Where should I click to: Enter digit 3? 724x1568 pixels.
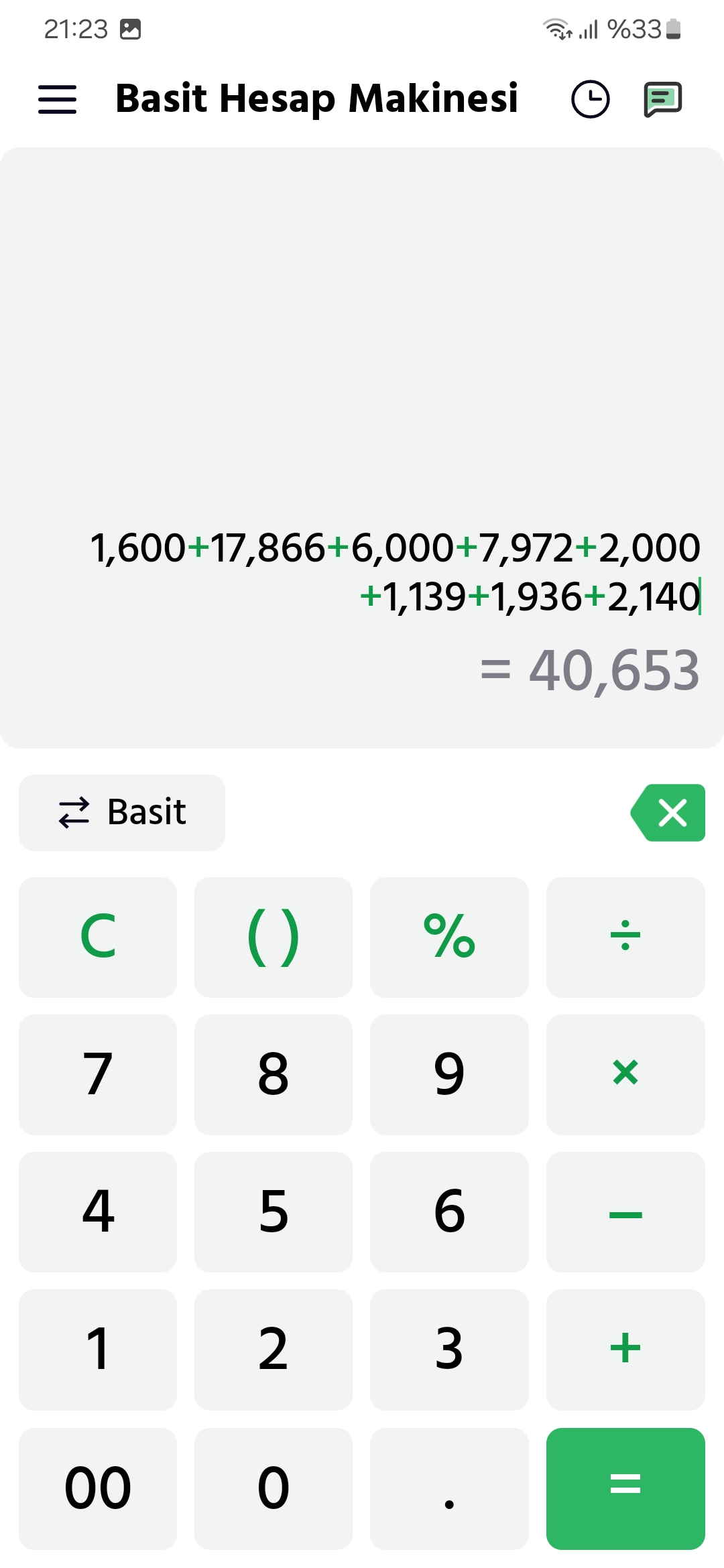(x=449, y=1349)
